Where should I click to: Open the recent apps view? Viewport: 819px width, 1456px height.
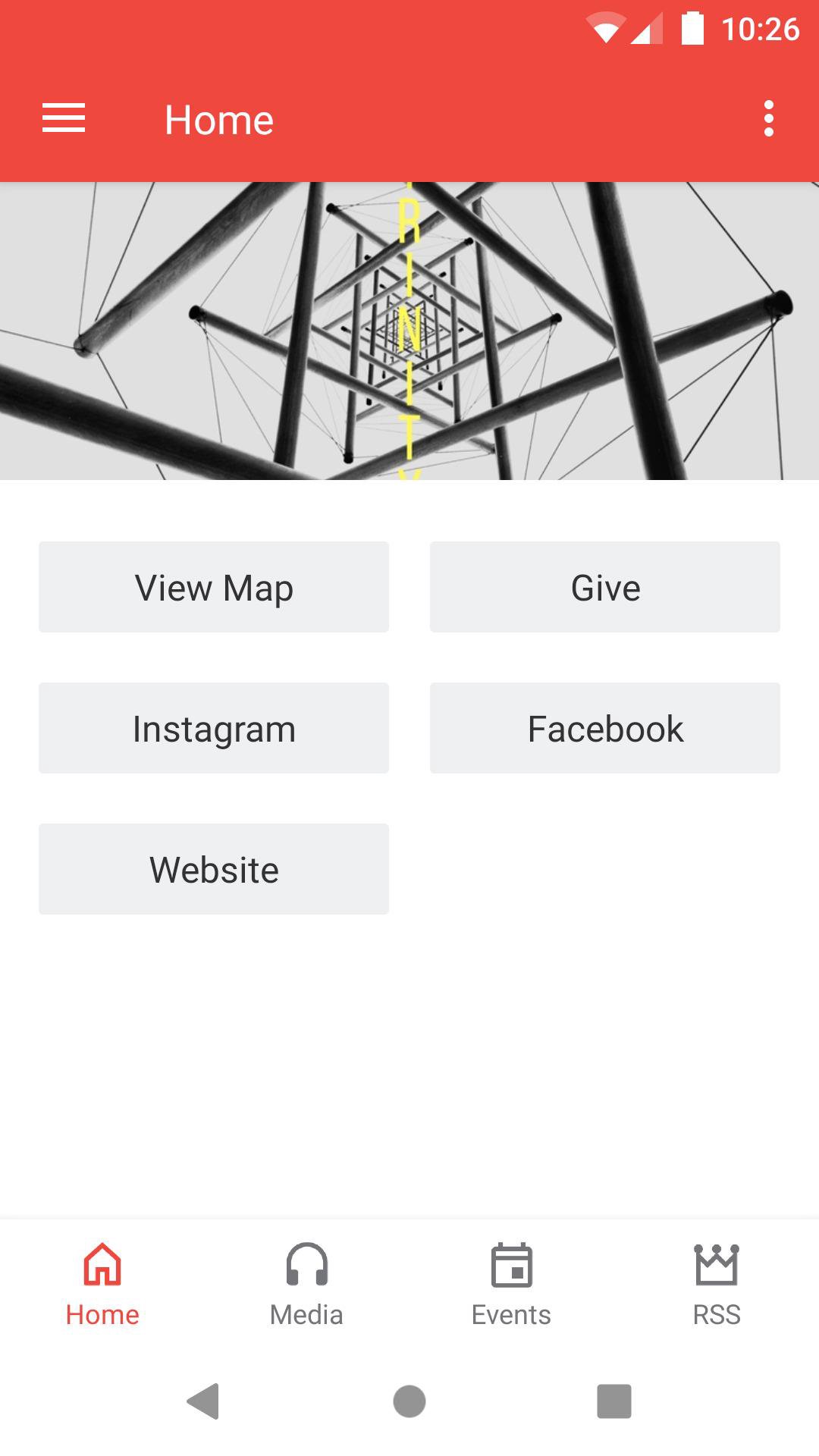[x=613, y=1401]
